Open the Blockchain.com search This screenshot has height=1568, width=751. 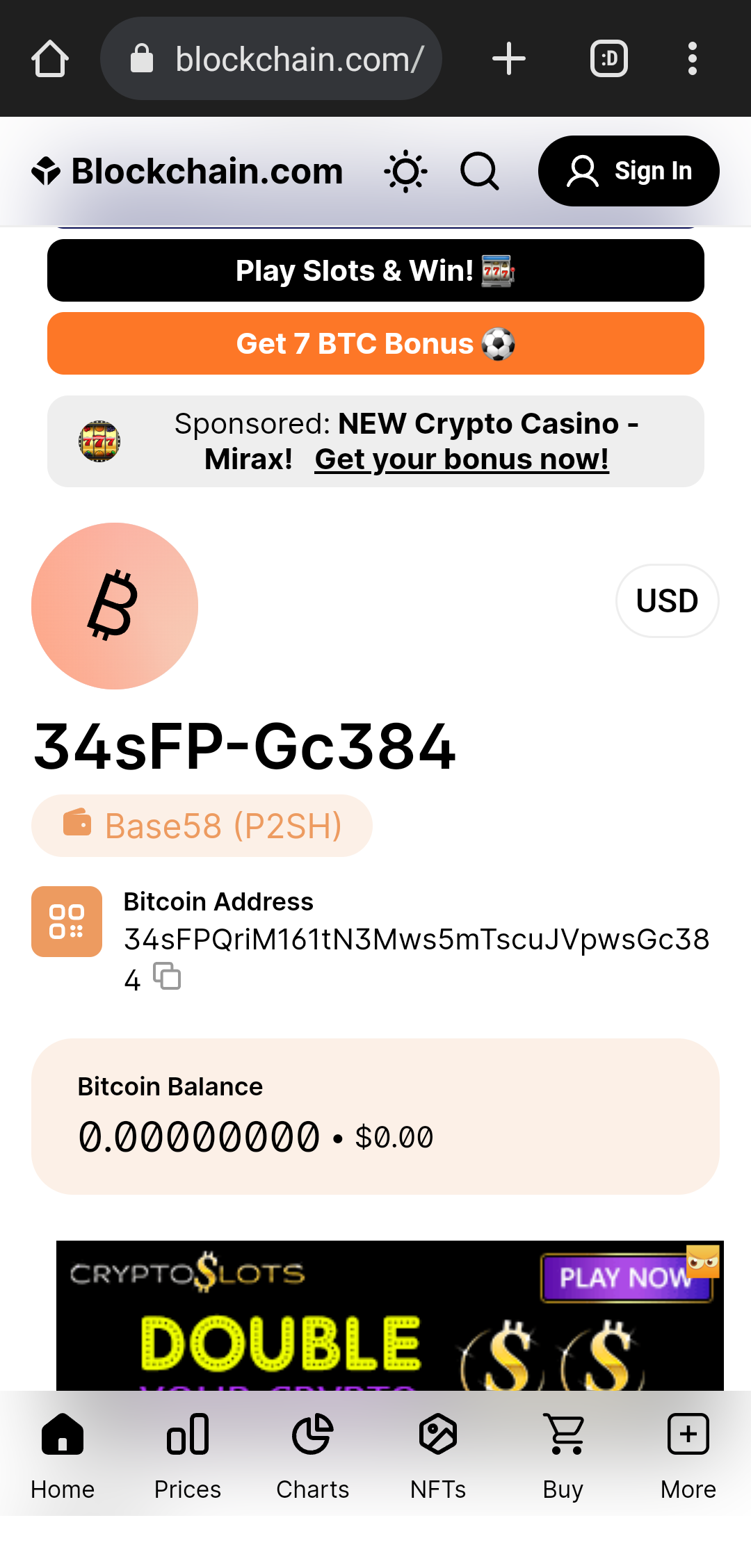(x=480, y=171)
